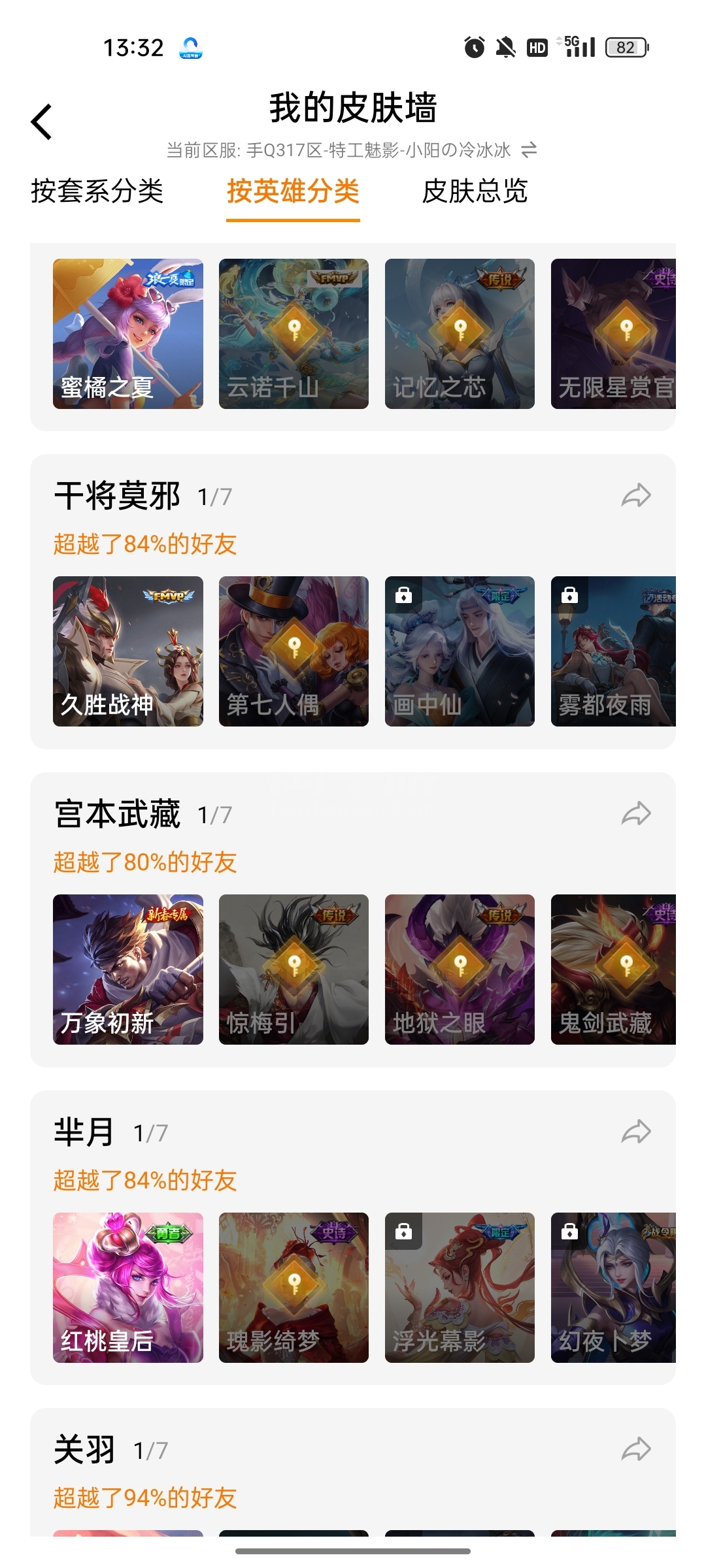706x1568 pixels.
Task: Share the 宫本武藏 skin collection
Action: (x=635, y=814)
